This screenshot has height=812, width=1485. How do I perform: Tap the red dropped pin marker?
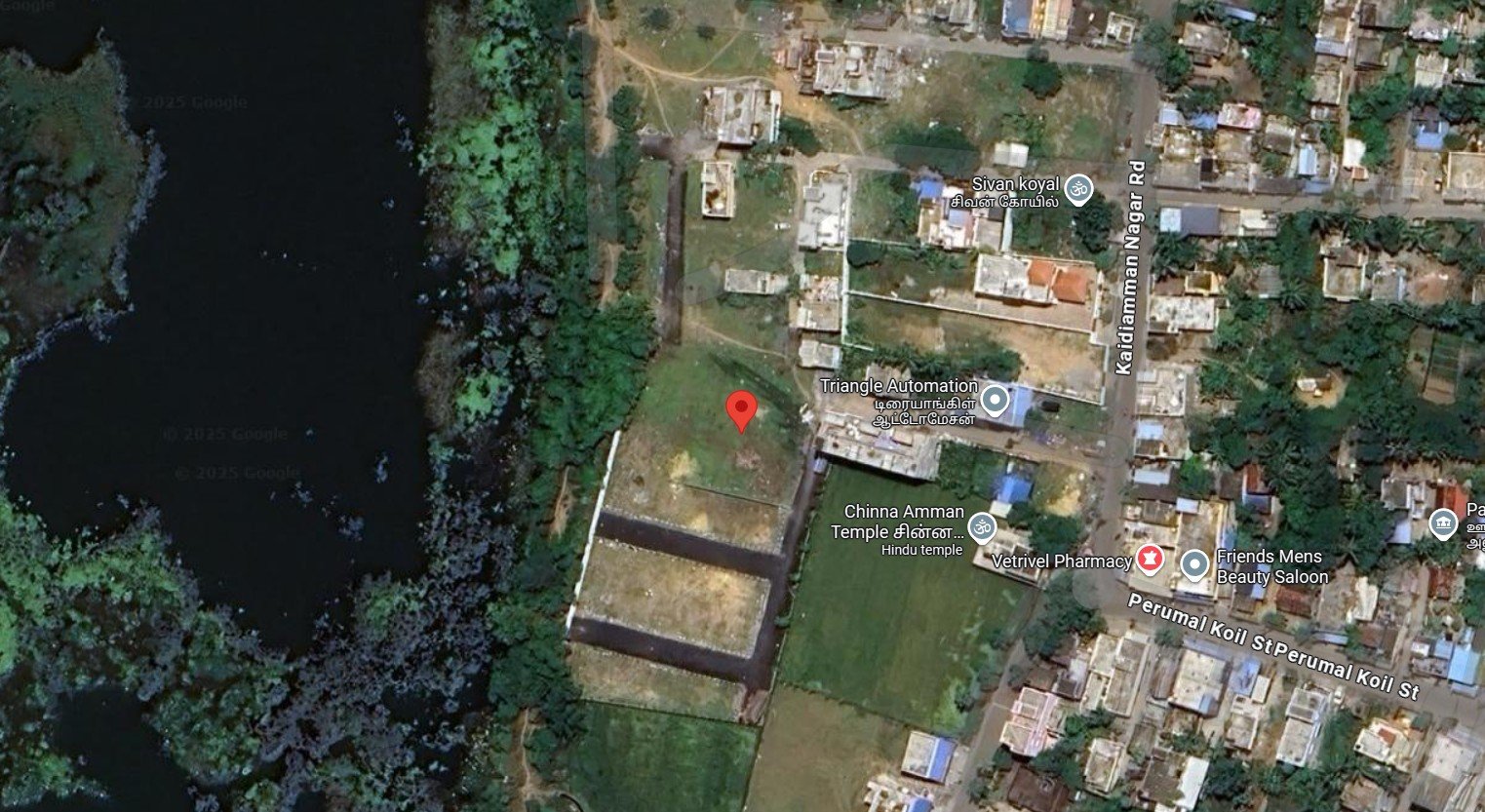742,409
